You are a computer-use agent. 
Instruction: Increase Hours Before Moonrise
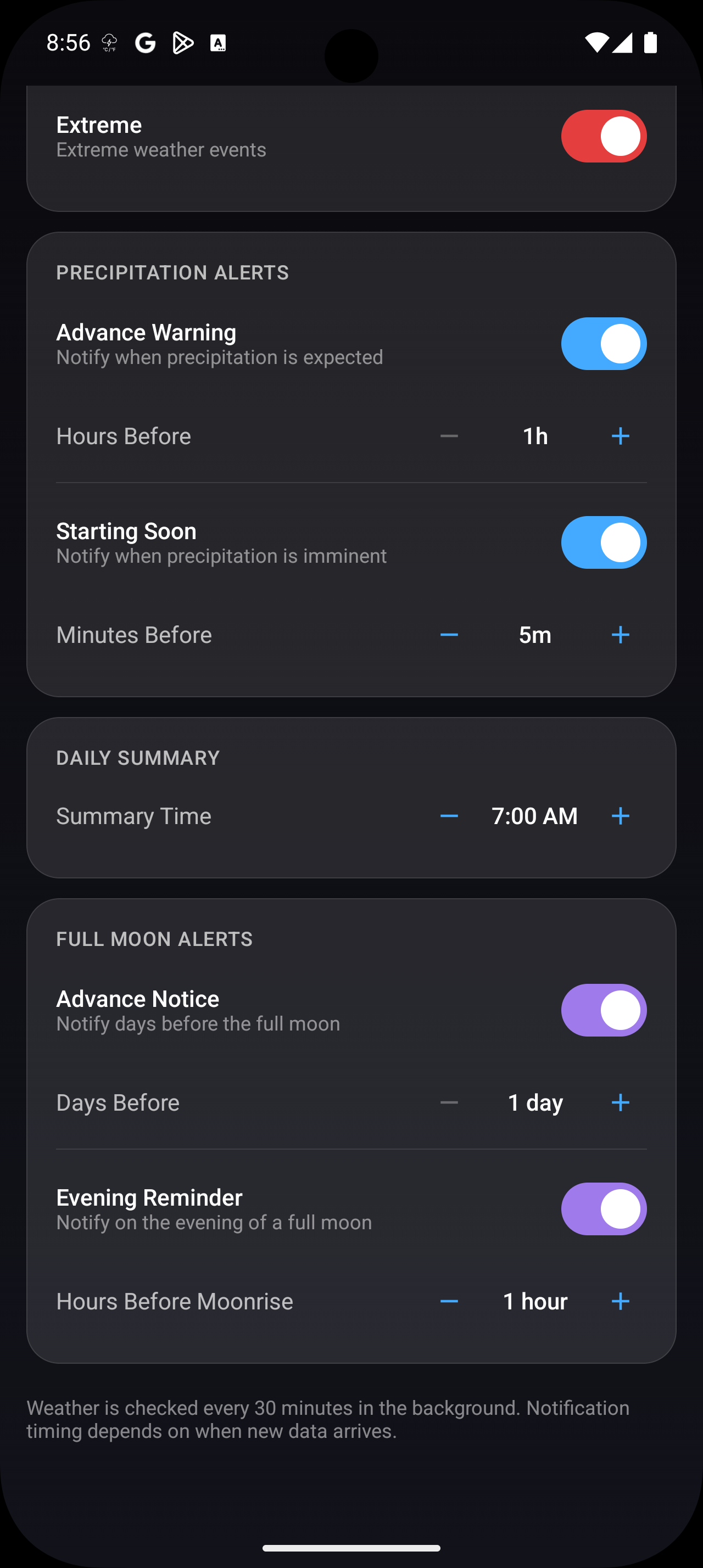(620, 1301)
